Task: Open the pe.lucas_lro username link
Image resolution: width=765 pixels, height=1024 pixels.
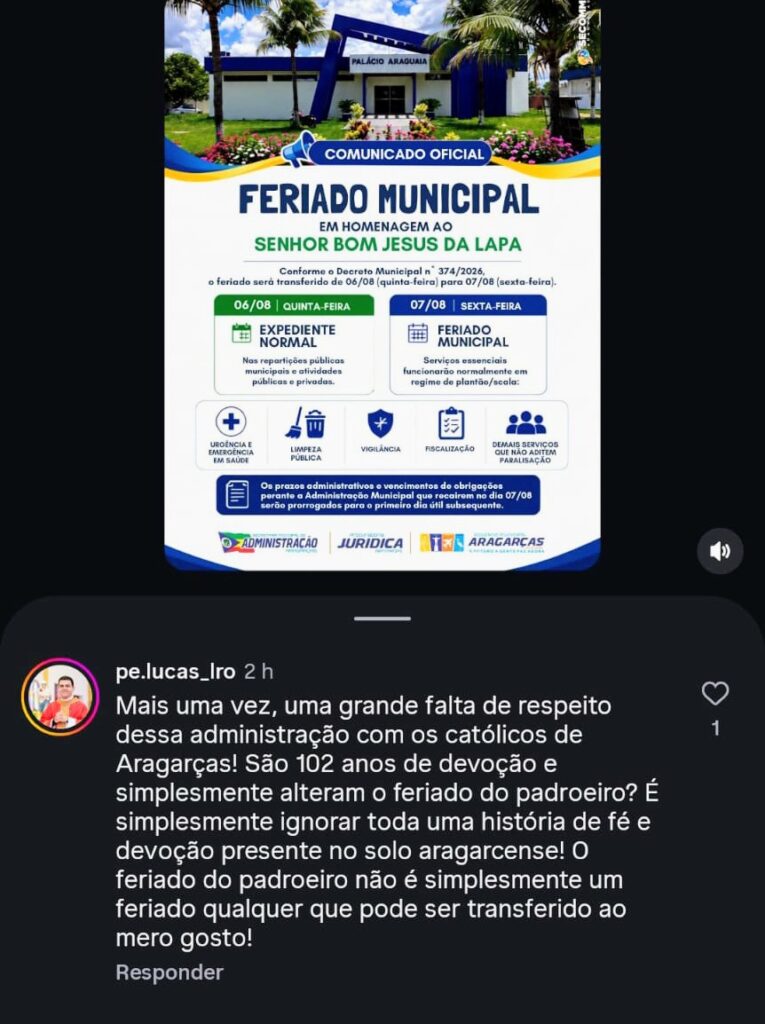Action: 175,671
